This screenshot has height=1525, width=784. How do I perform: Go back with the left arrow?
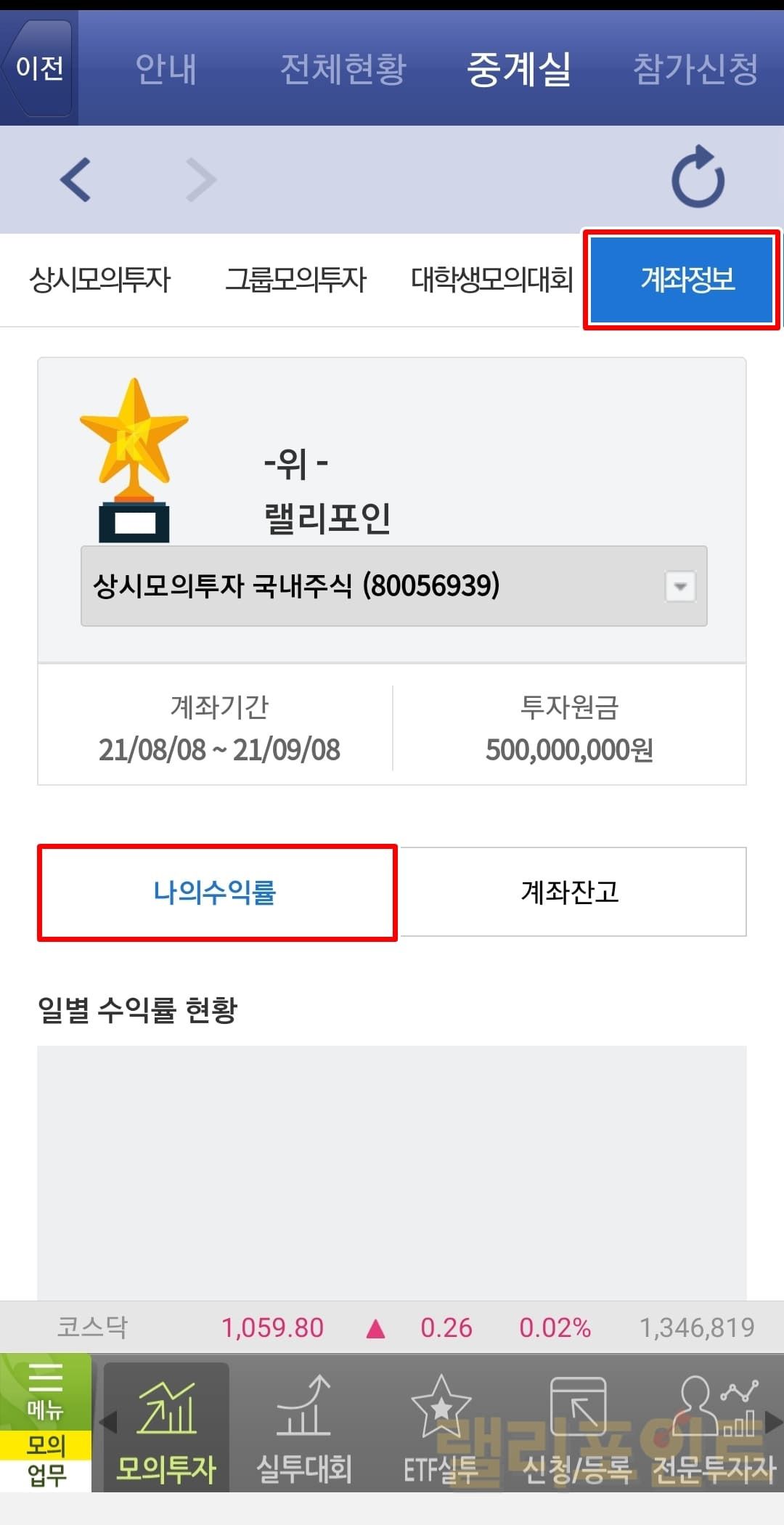75,179
